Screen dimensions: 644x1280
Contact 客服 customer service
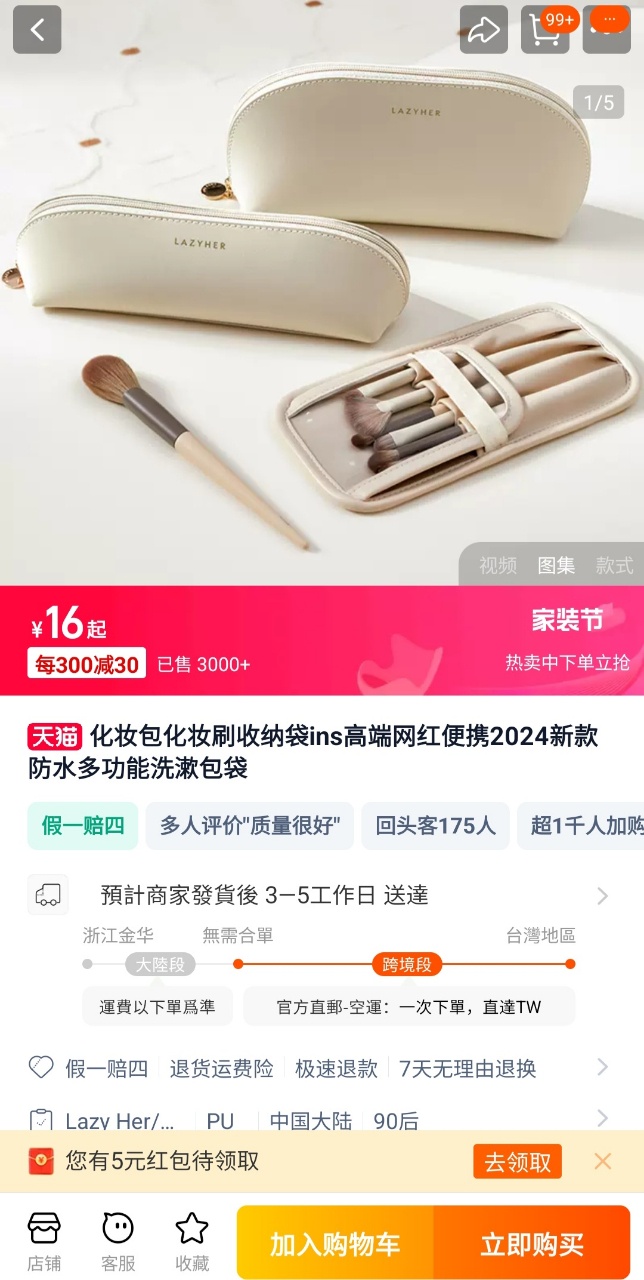point(118,1242)
